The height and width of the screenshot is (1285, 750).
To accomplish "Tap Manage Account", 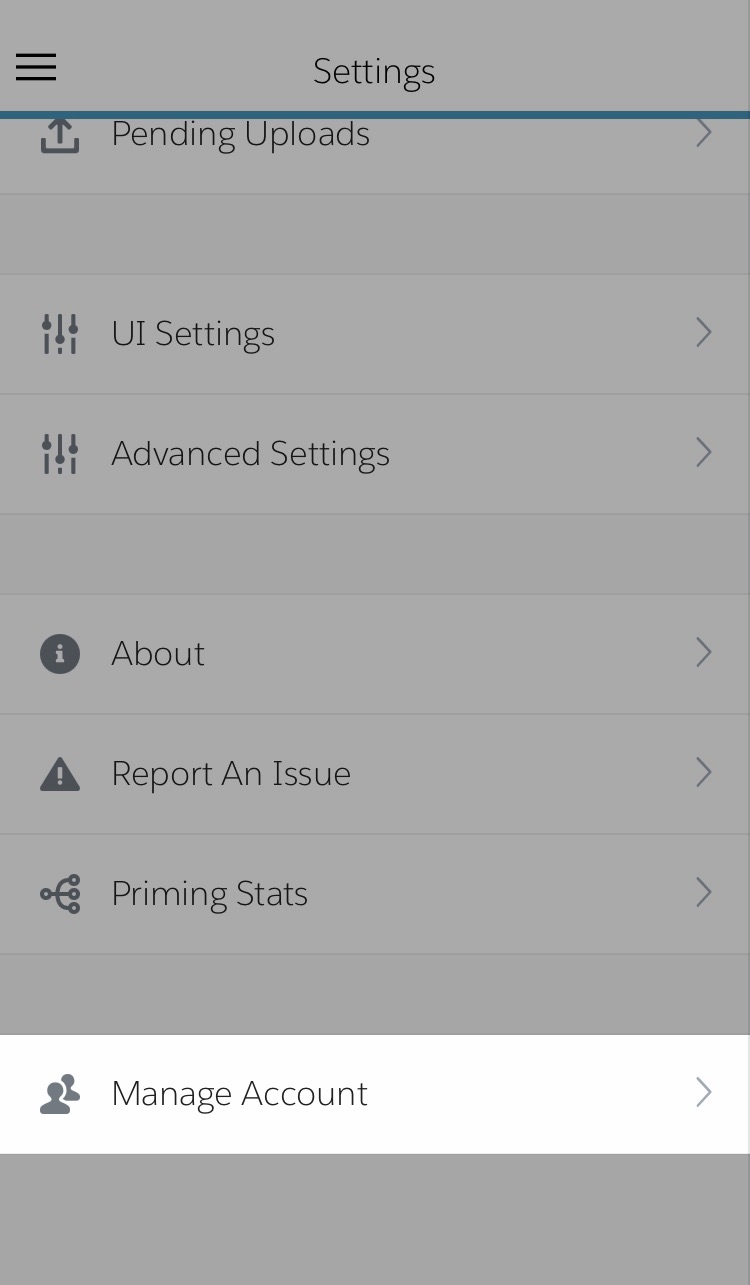I will [x=240, y=1094].
